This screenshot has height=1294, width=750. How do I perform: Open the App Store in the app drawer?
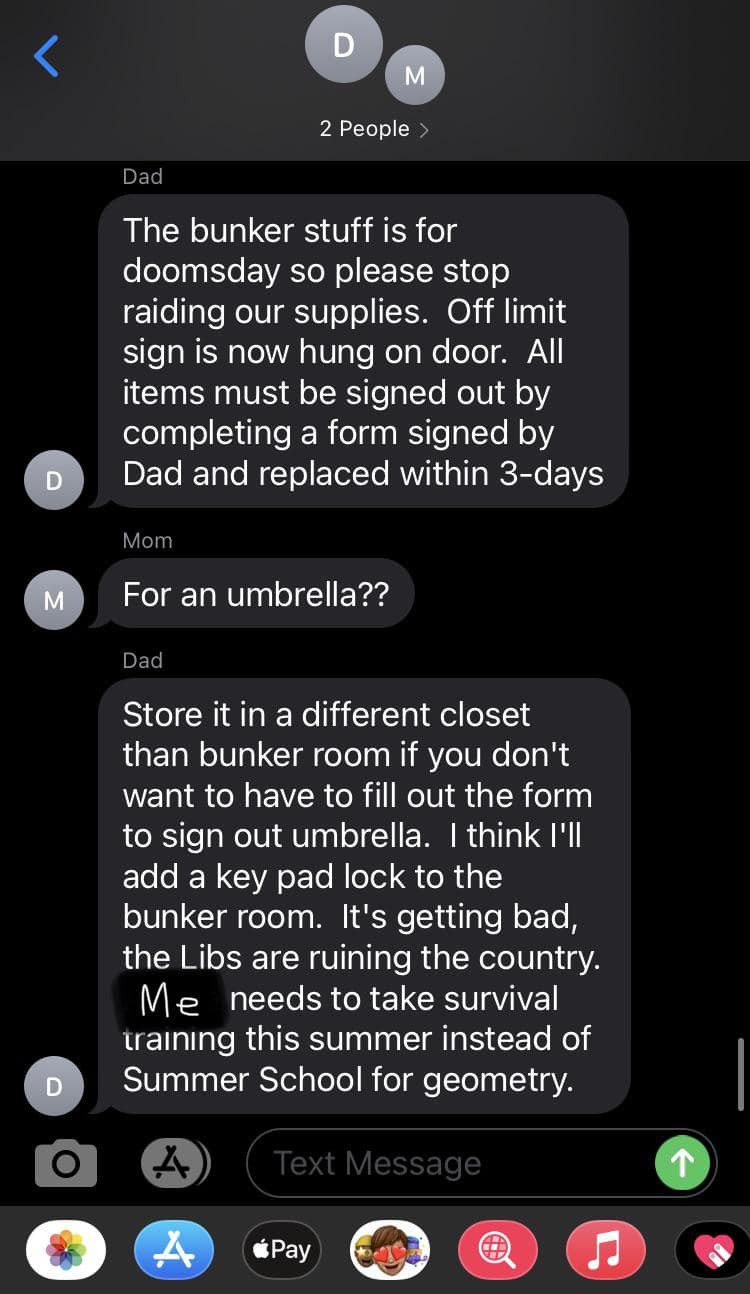(x=174, y=1250)
